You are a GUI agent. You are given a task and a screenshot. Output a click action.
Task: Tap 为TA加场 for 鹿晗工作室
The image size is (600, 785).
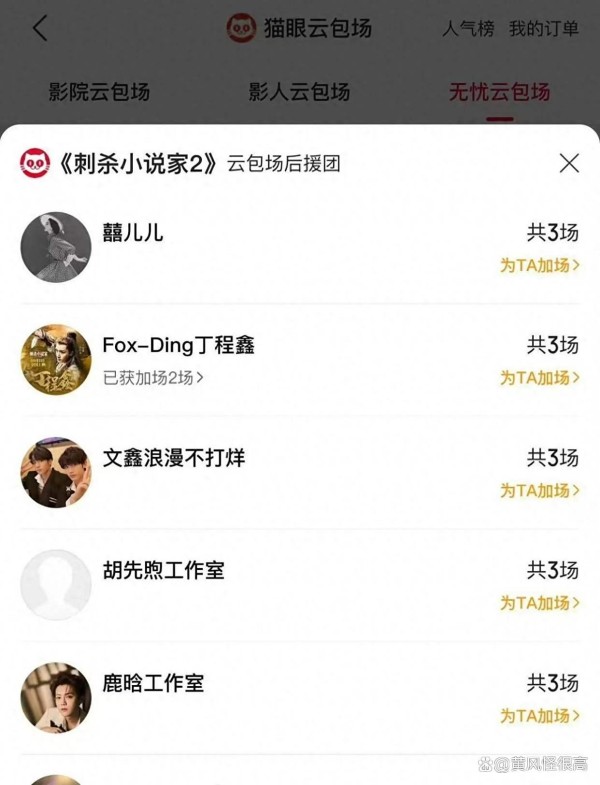pos(539,716)
